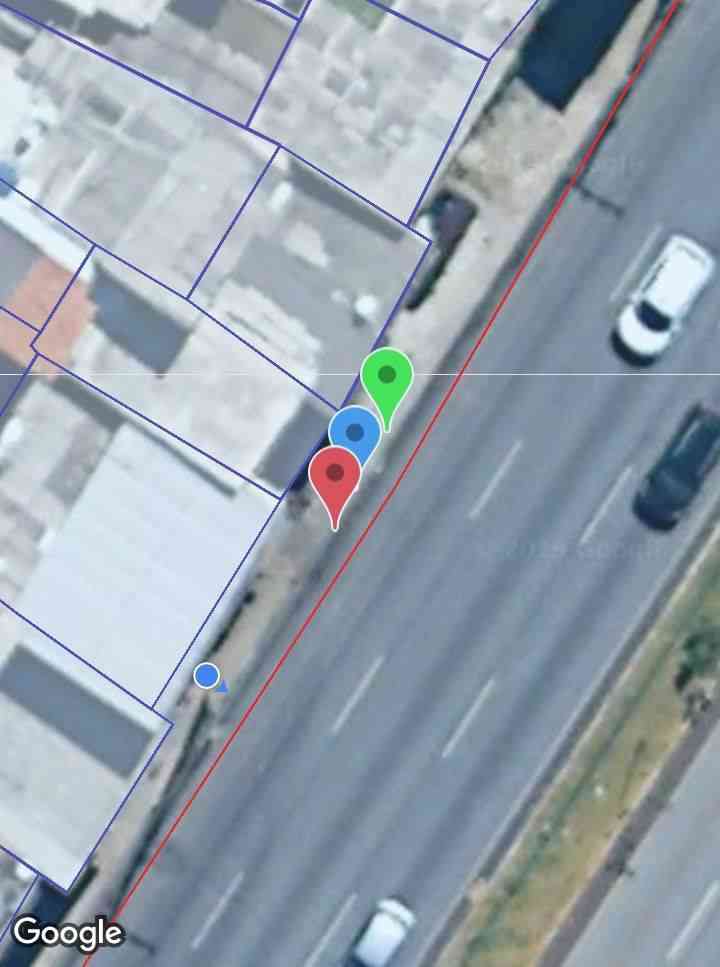Tap the blue current-location dot
This screenshot has width=720, height=967.
(x=207, y=677)
